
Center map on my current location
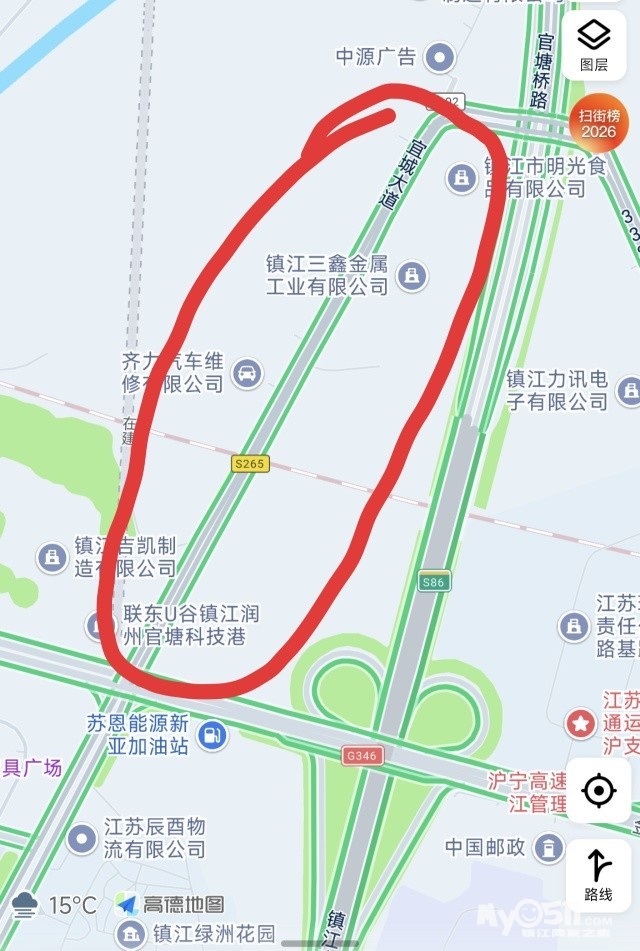point(598,790)
